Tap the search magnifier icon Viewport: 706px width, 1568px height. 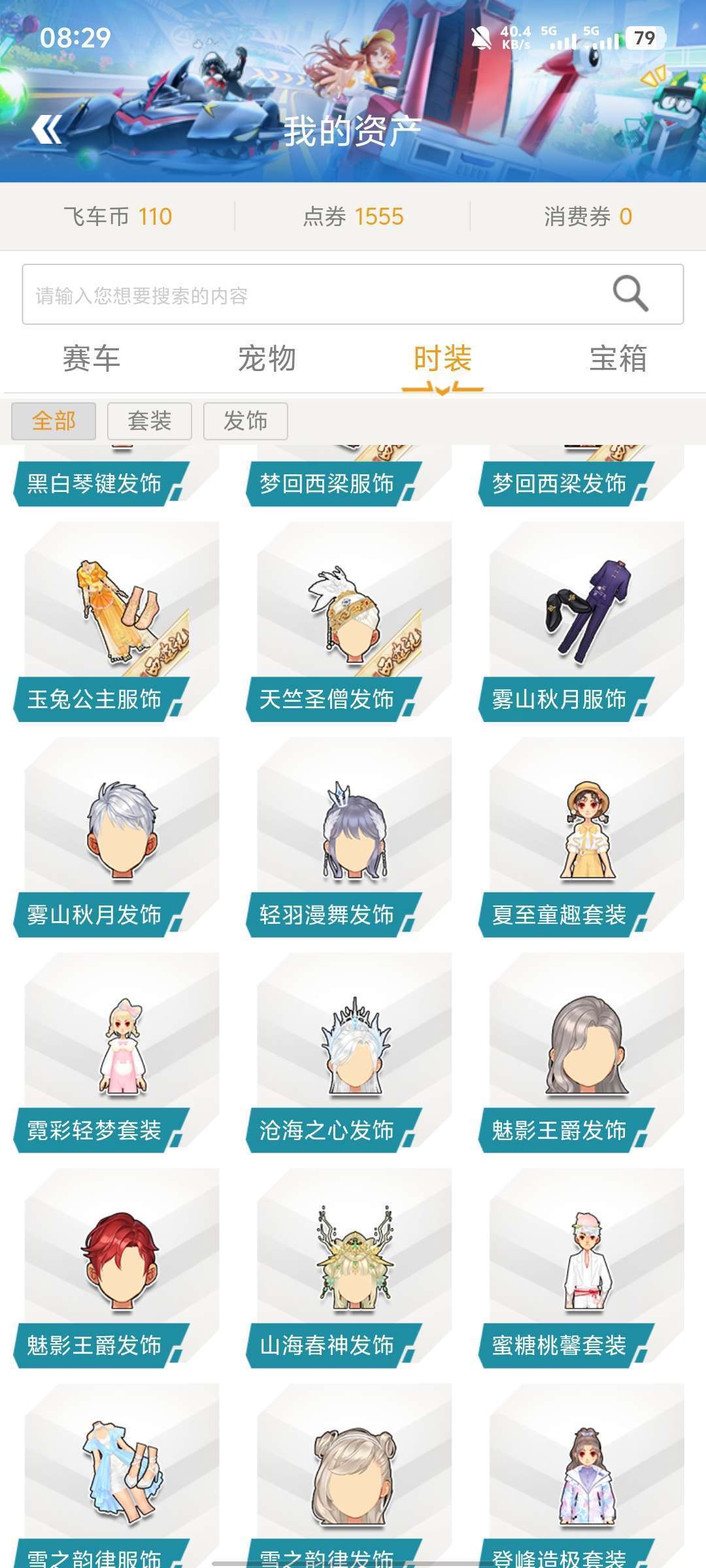click(630, 293)
